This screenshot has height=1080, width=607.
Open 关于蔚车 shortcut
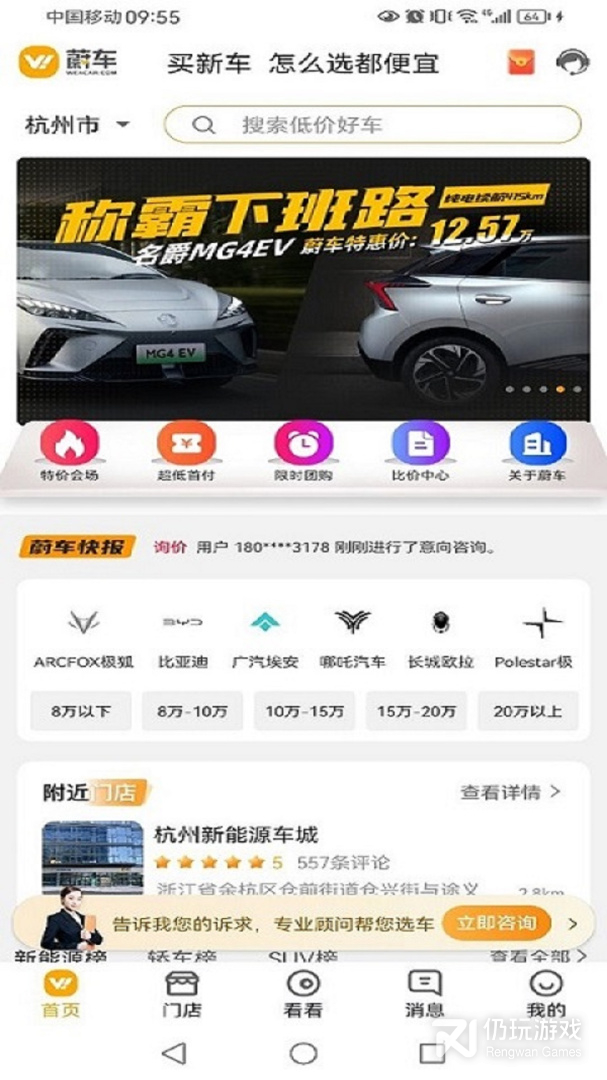coord(537,452)
